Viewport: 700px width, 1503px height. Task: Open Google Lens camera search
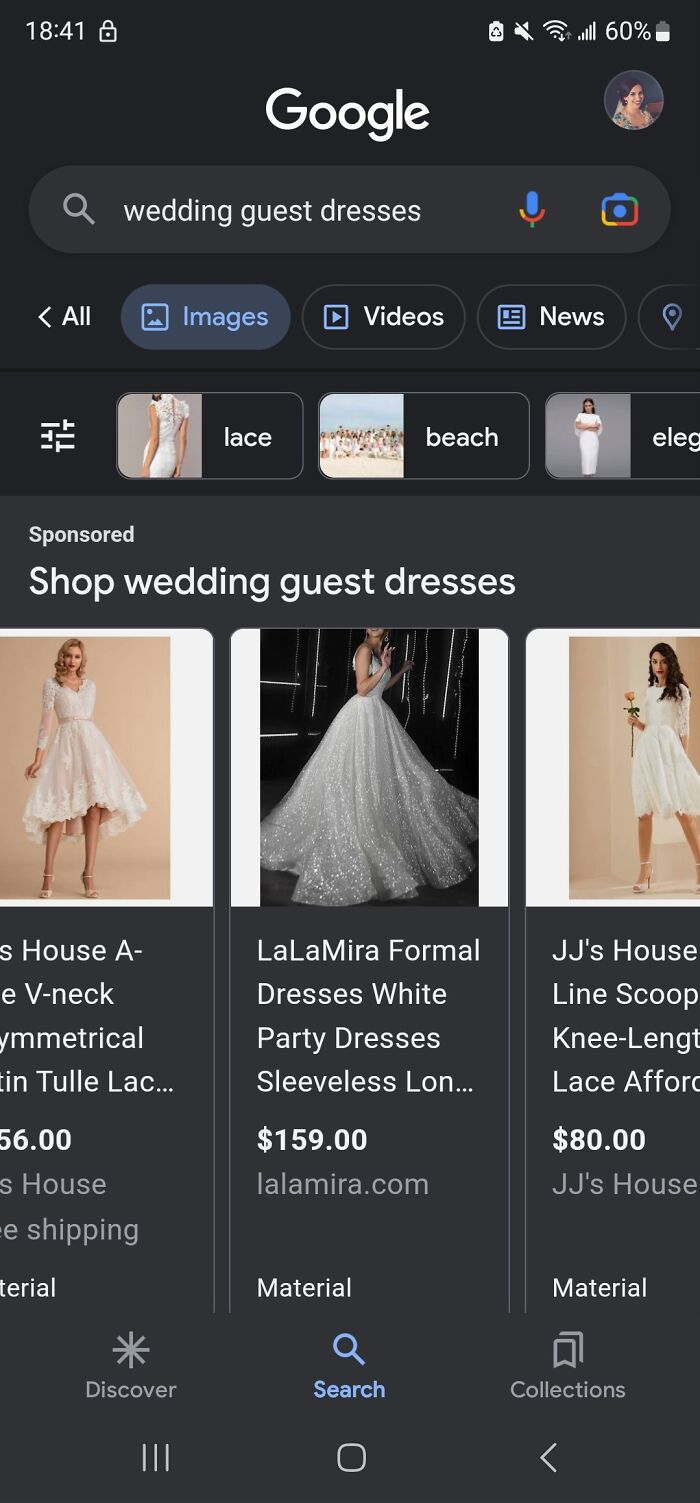619,210
